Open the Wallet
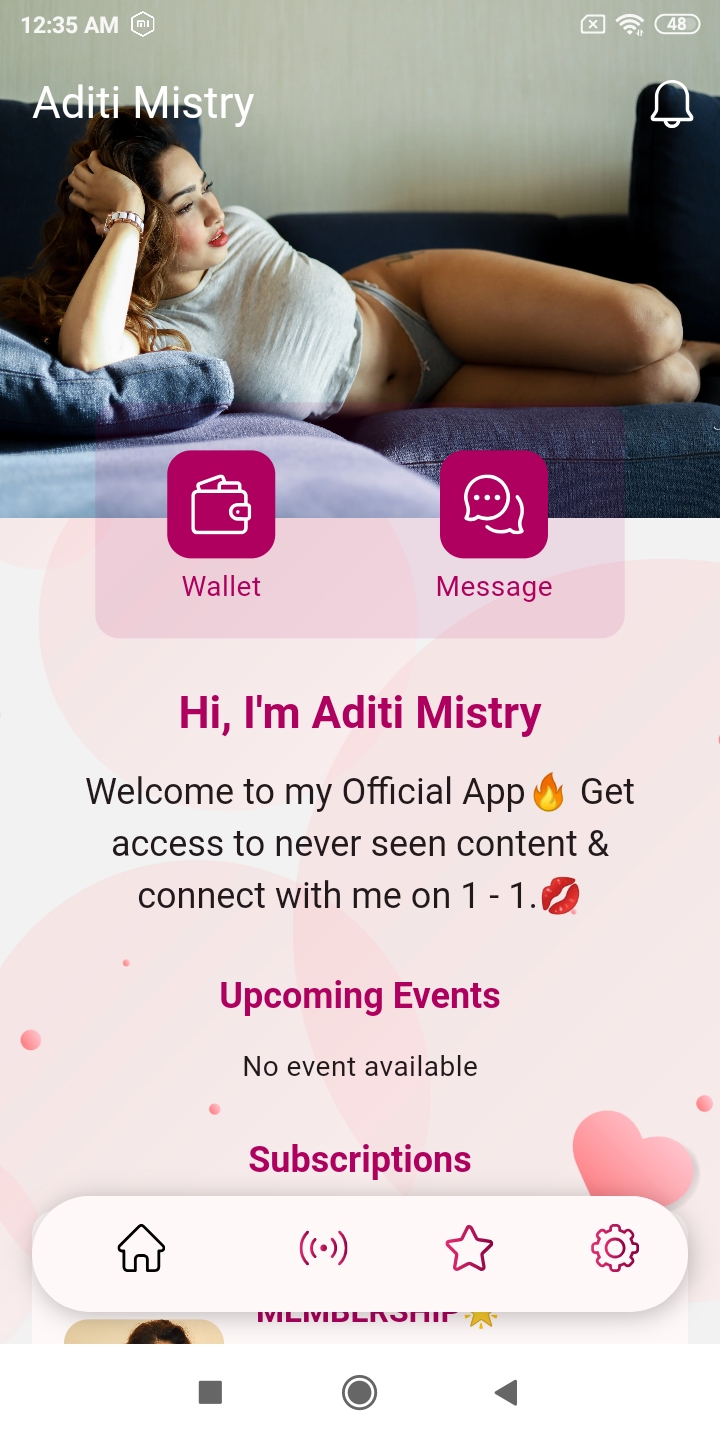This screenshot has width=720, height=1440. pos(221,504)
